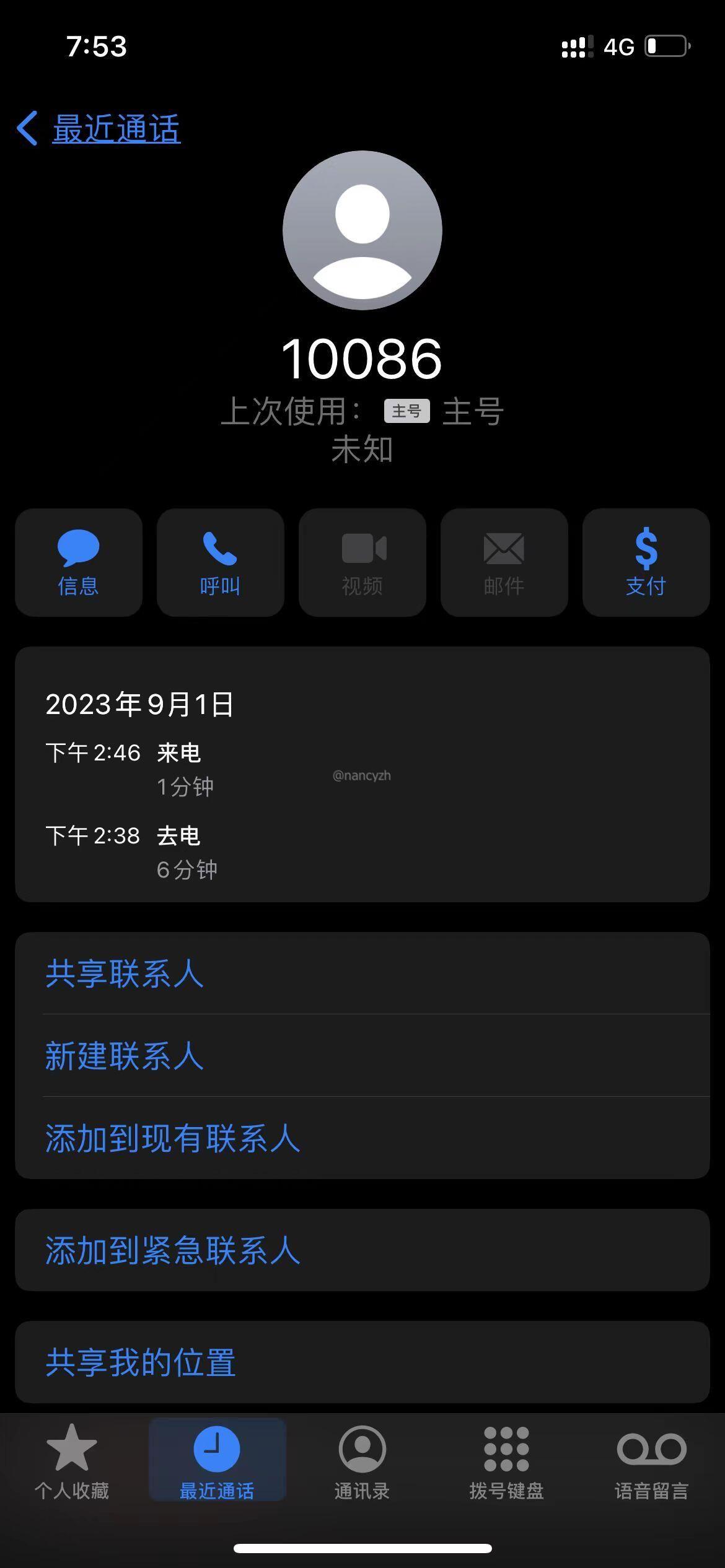Send a message via 信息 button
725x1568 pixels.
click(79, 562)
